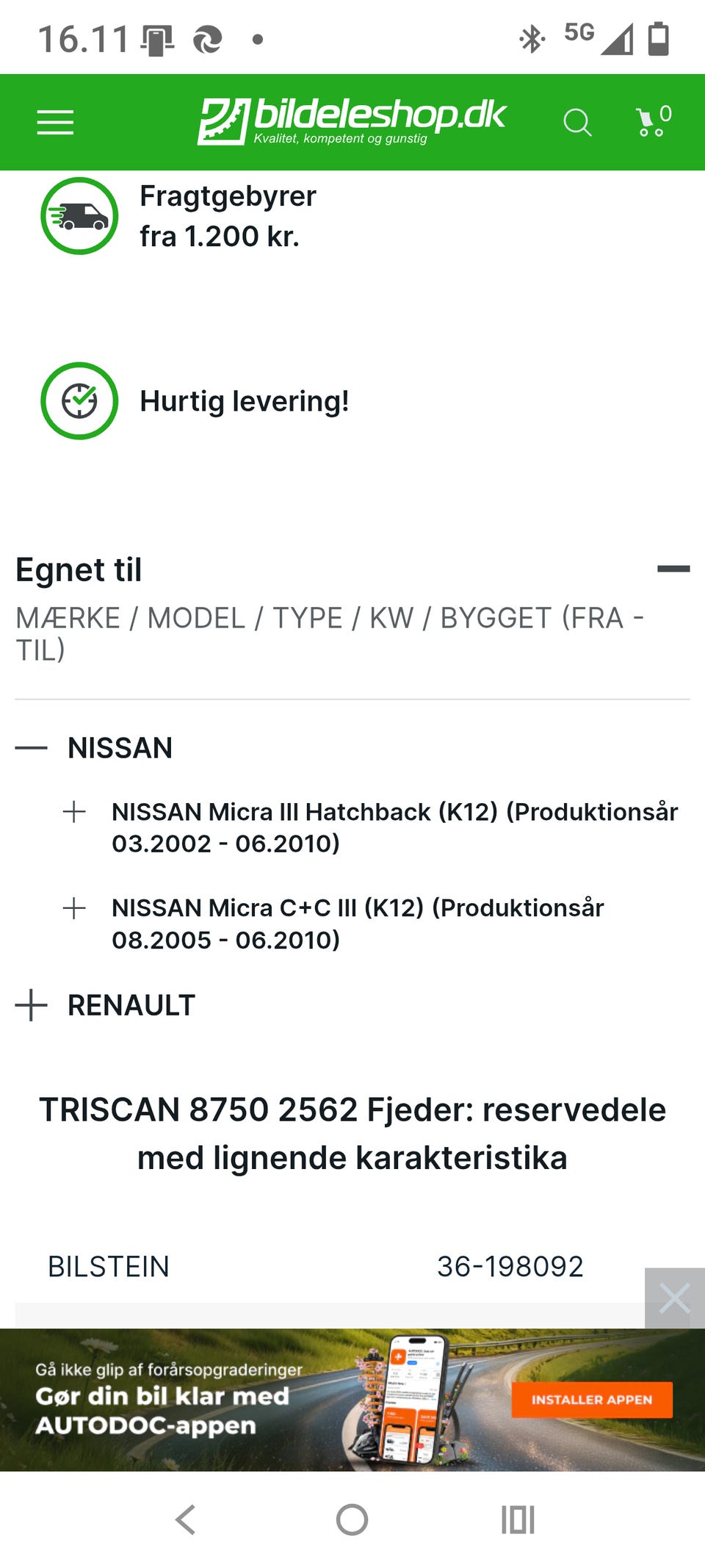Screen dimensions: 705x1568
Task: Open the search magnifier
Action: click(577, 123)
